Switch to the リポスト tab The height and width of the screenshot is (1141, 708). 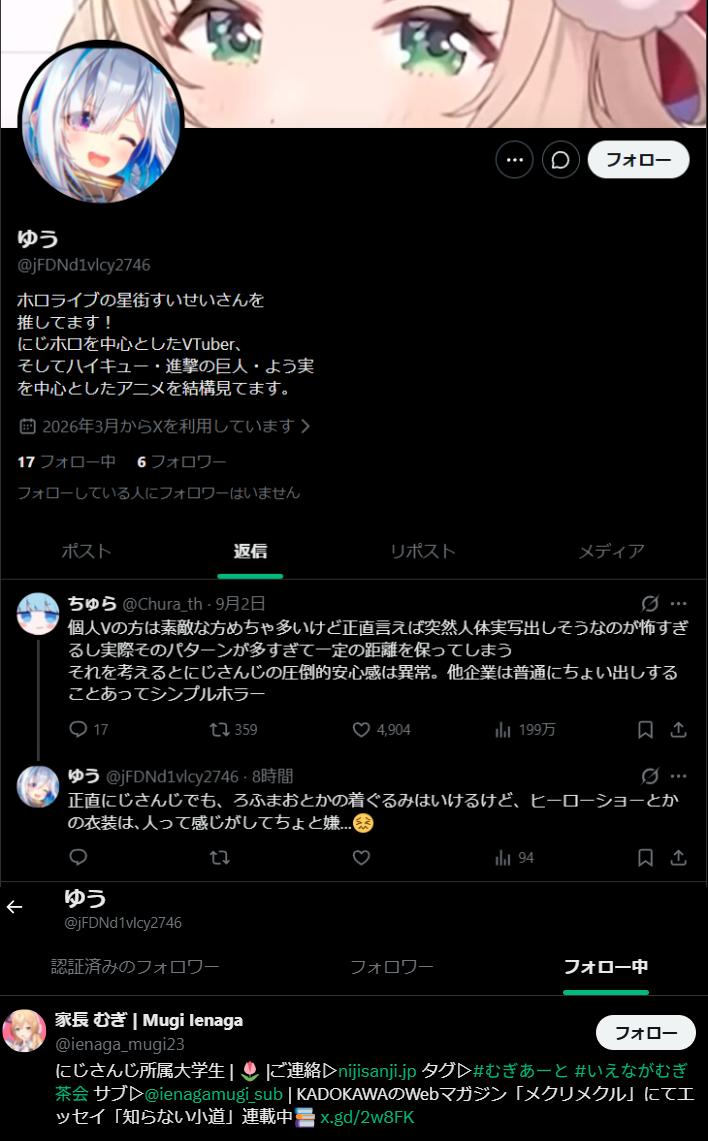pyautogui.click(x=423, y=551)
